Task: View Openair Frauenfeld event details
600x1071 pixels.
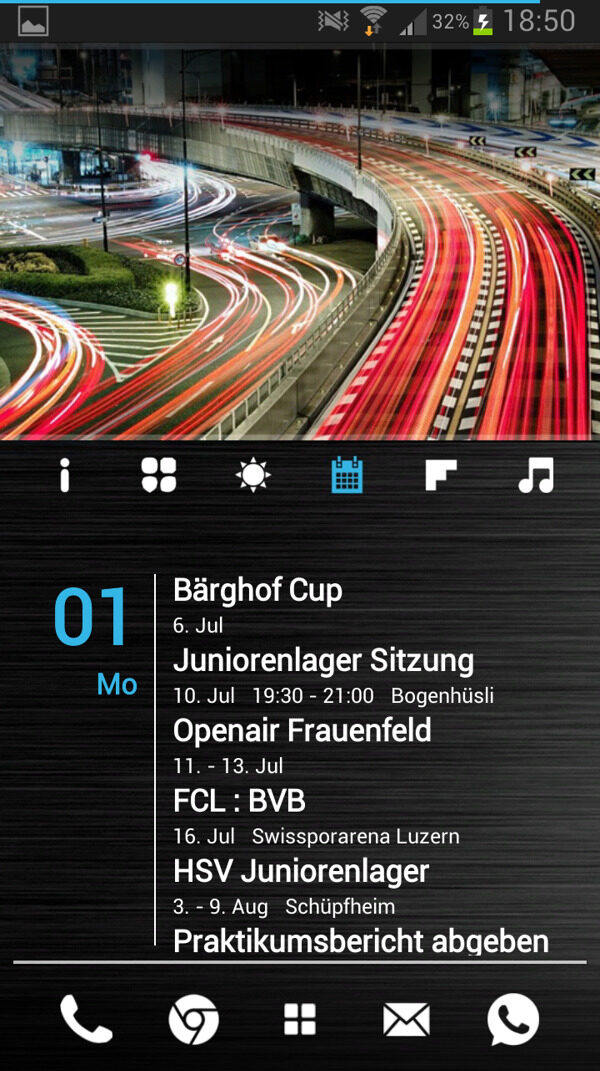Action: pos(302,731)
